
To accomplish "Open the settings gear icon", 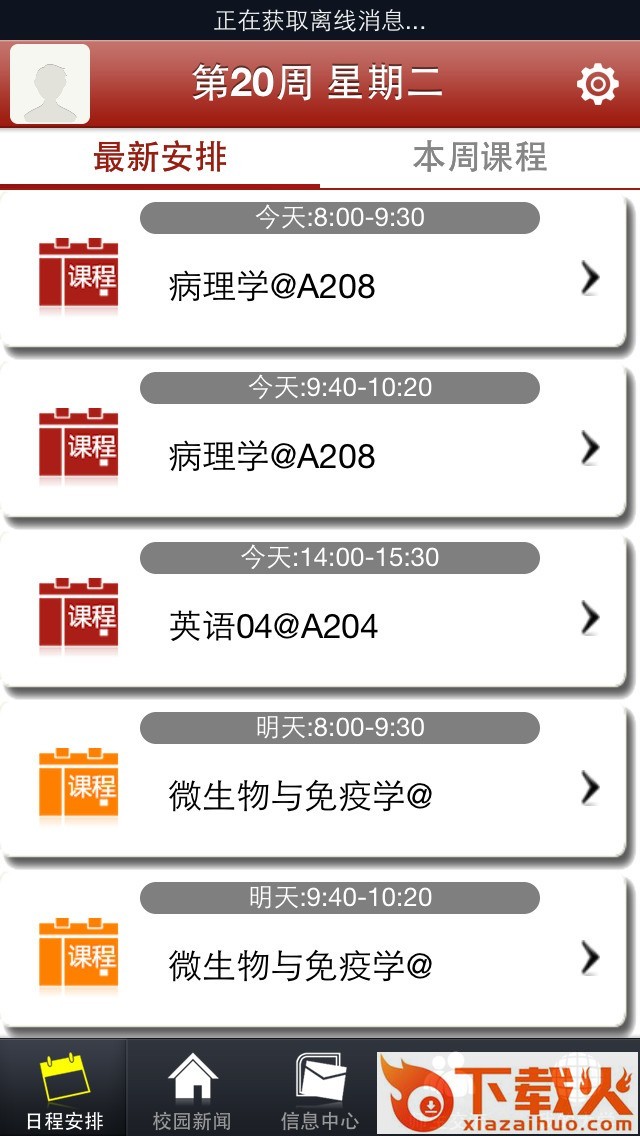I will [597, 85].
